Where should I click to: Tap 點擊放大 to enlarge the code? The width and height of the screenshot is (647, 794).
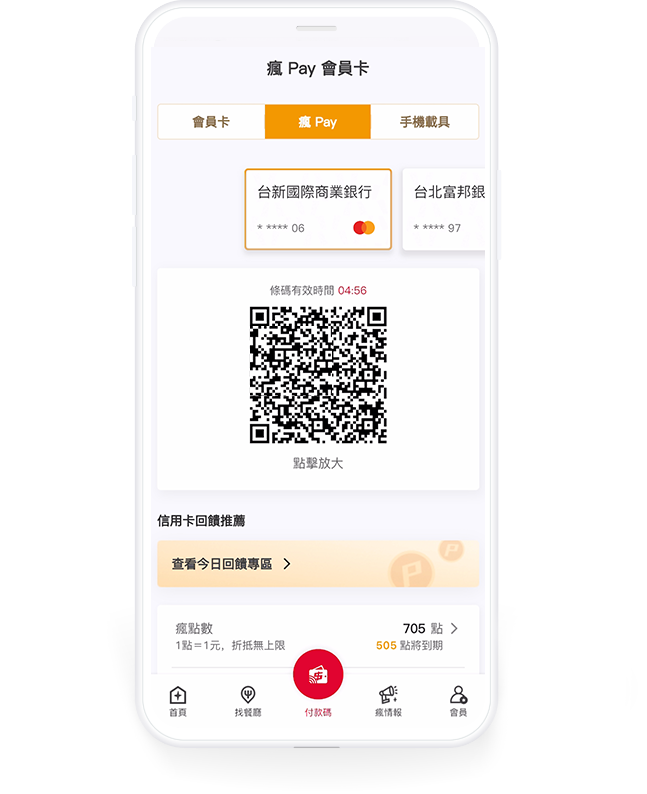click(x=318, y=464)
